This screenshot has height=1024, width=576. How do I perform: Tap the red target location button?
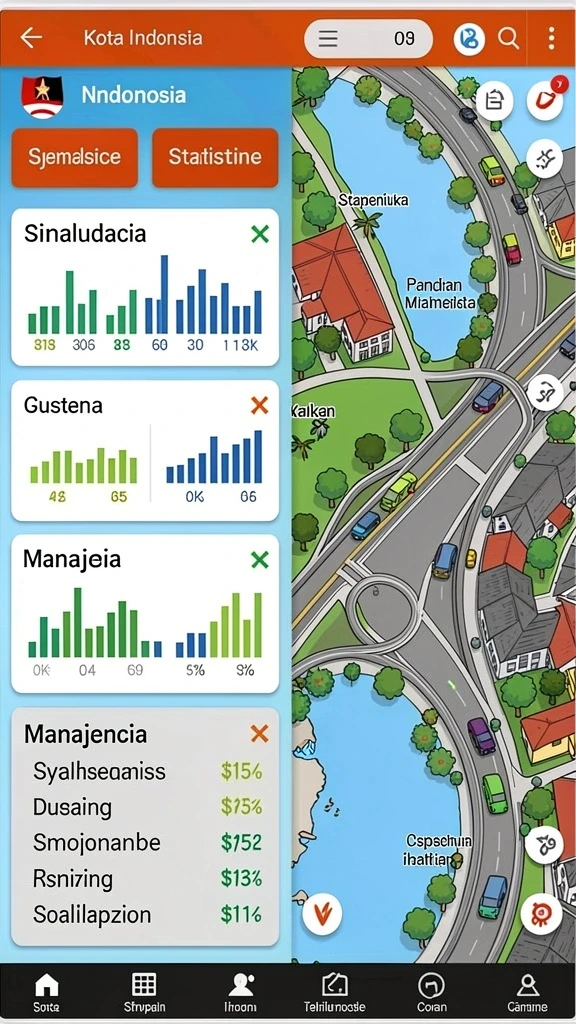[542, 912]
